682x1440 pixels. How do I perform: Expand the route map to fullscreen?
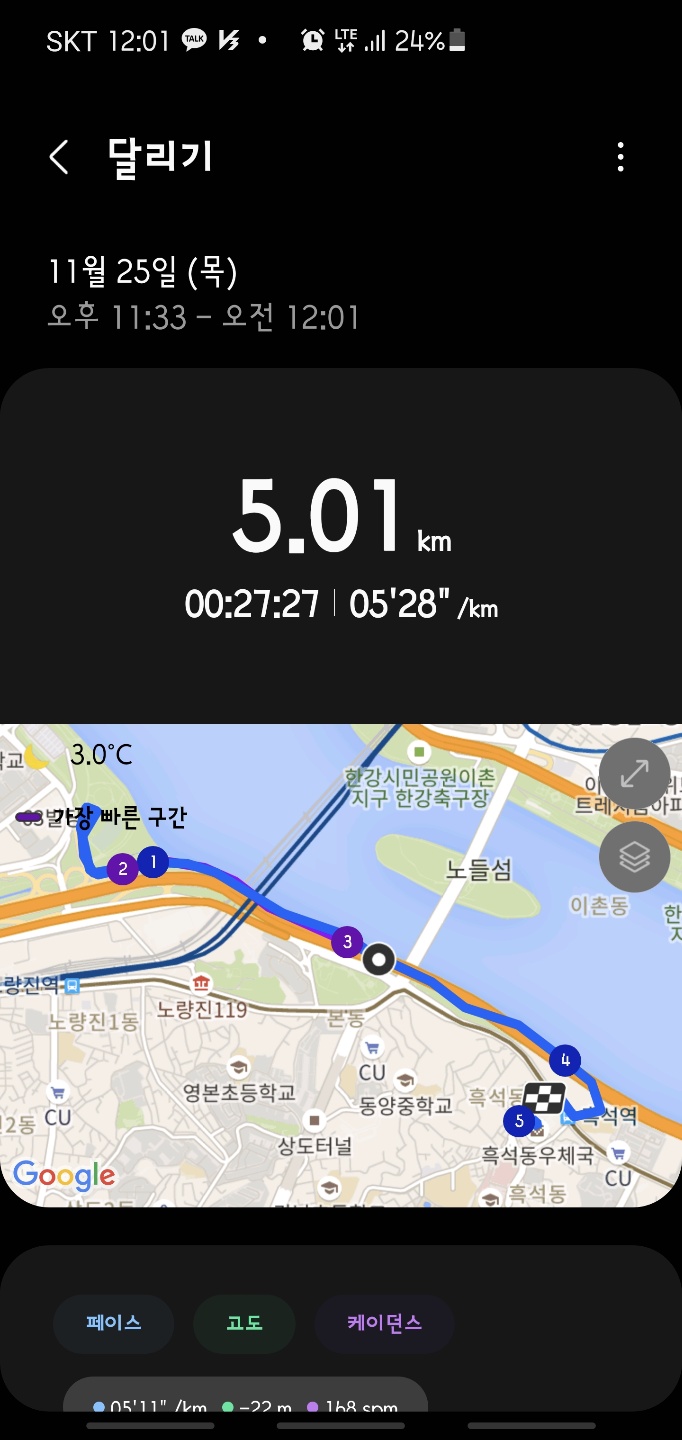point(634,773)
